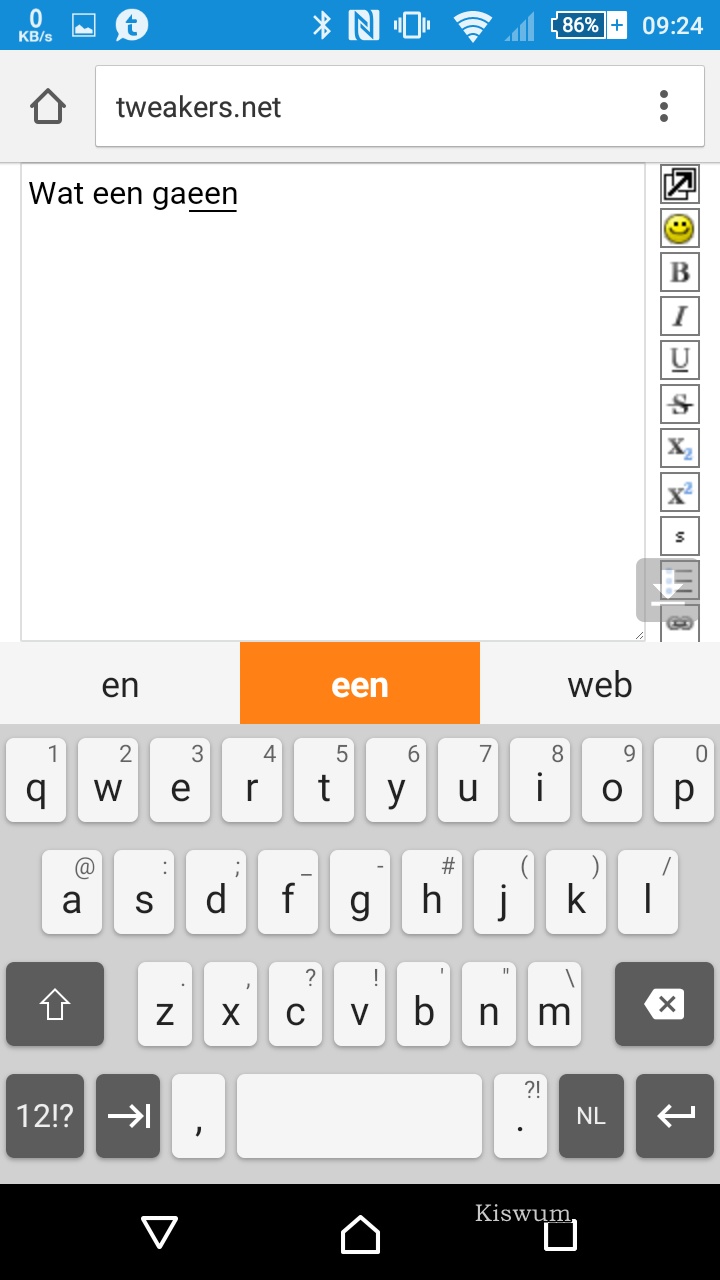Apply subscript formatting

tap(680, 448)
